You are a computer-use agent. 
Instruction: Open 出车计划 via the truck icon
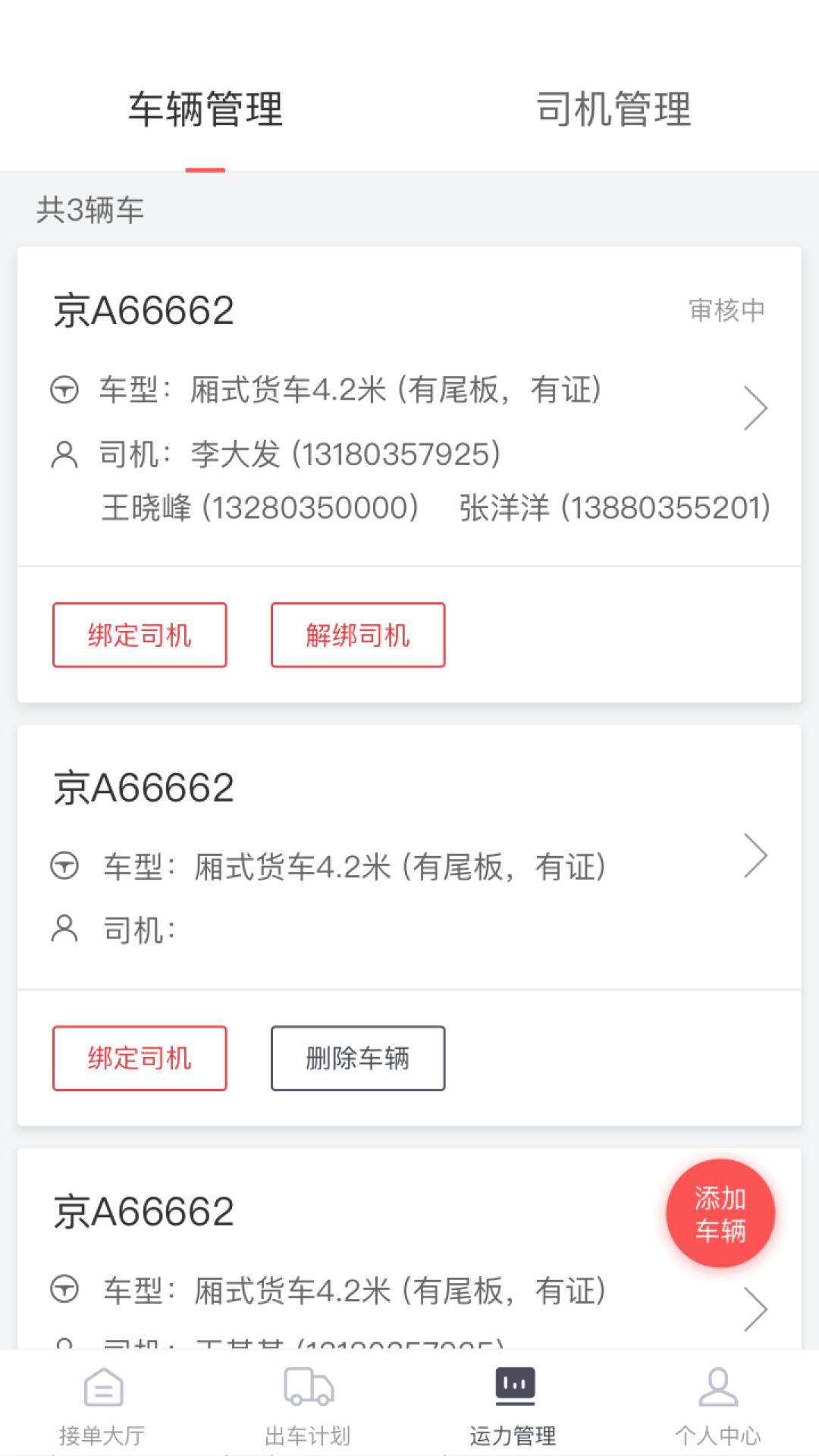click(x=306, y=1399)
